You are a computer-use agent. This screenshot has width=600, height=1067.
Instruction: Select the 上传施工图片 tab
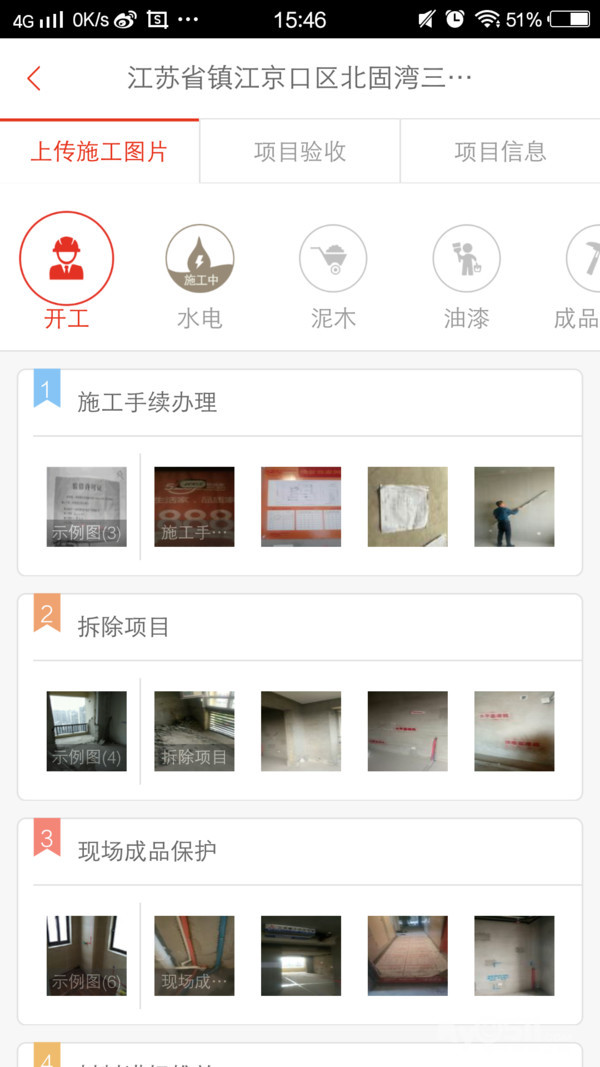(x=99, y=152)
